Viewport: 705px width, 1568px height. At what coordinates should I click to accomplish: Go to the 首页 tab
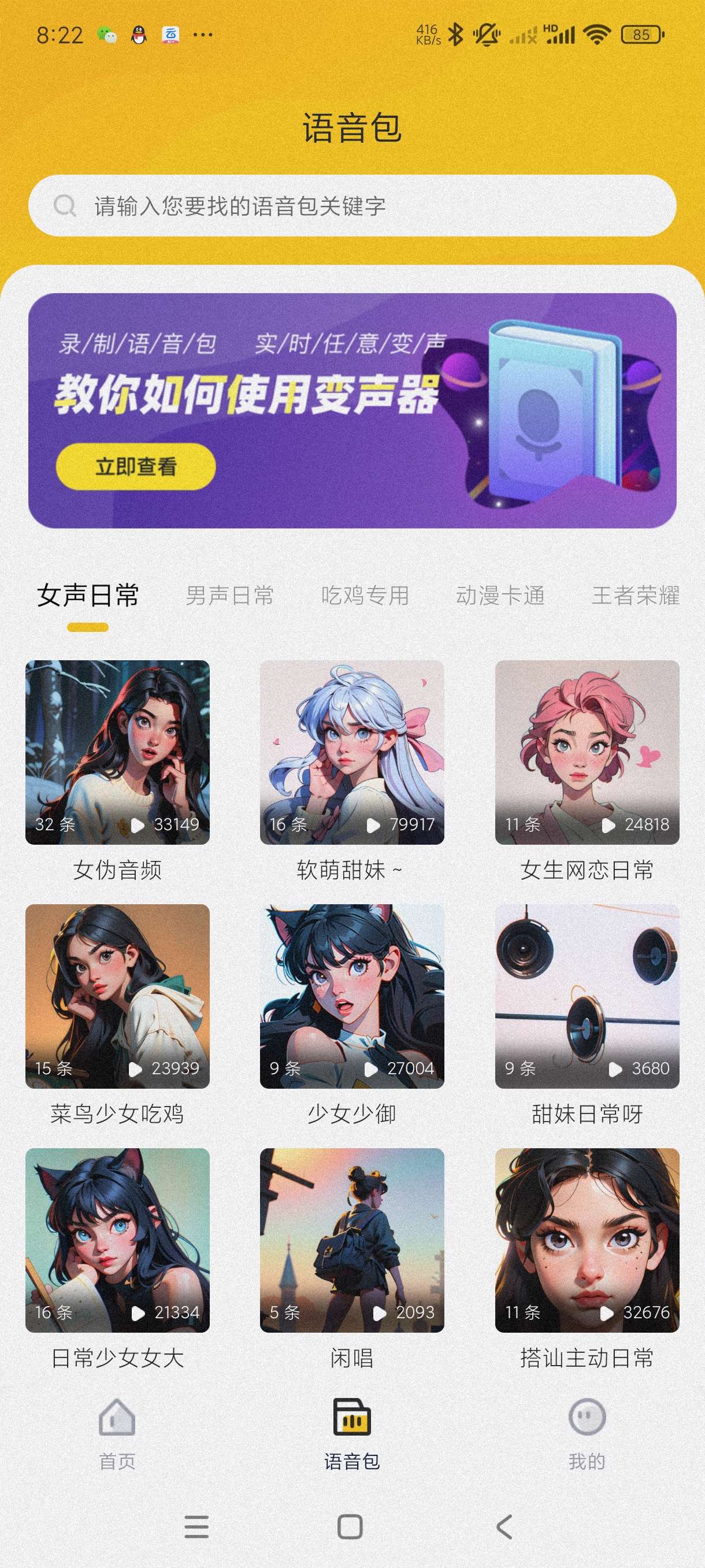pos(117,1433)
